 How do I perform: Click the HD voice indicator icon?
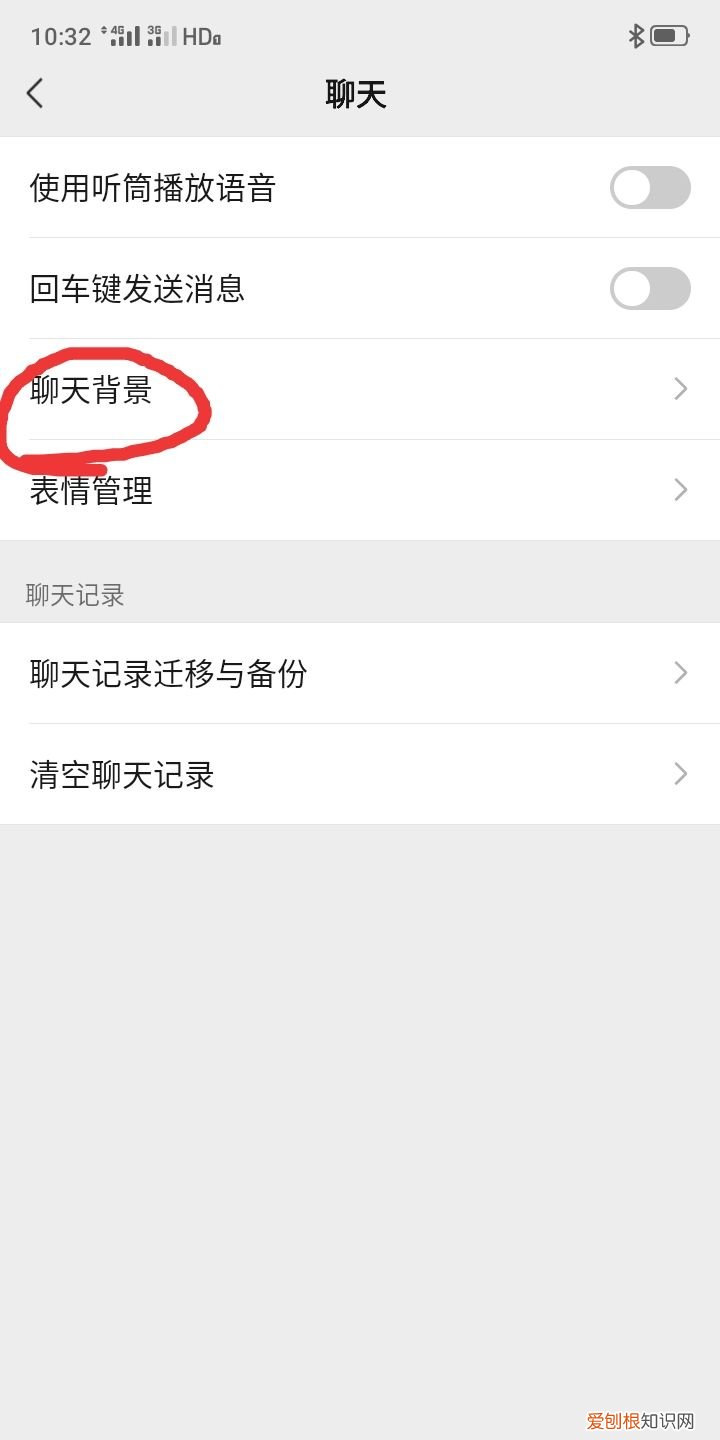204,36
